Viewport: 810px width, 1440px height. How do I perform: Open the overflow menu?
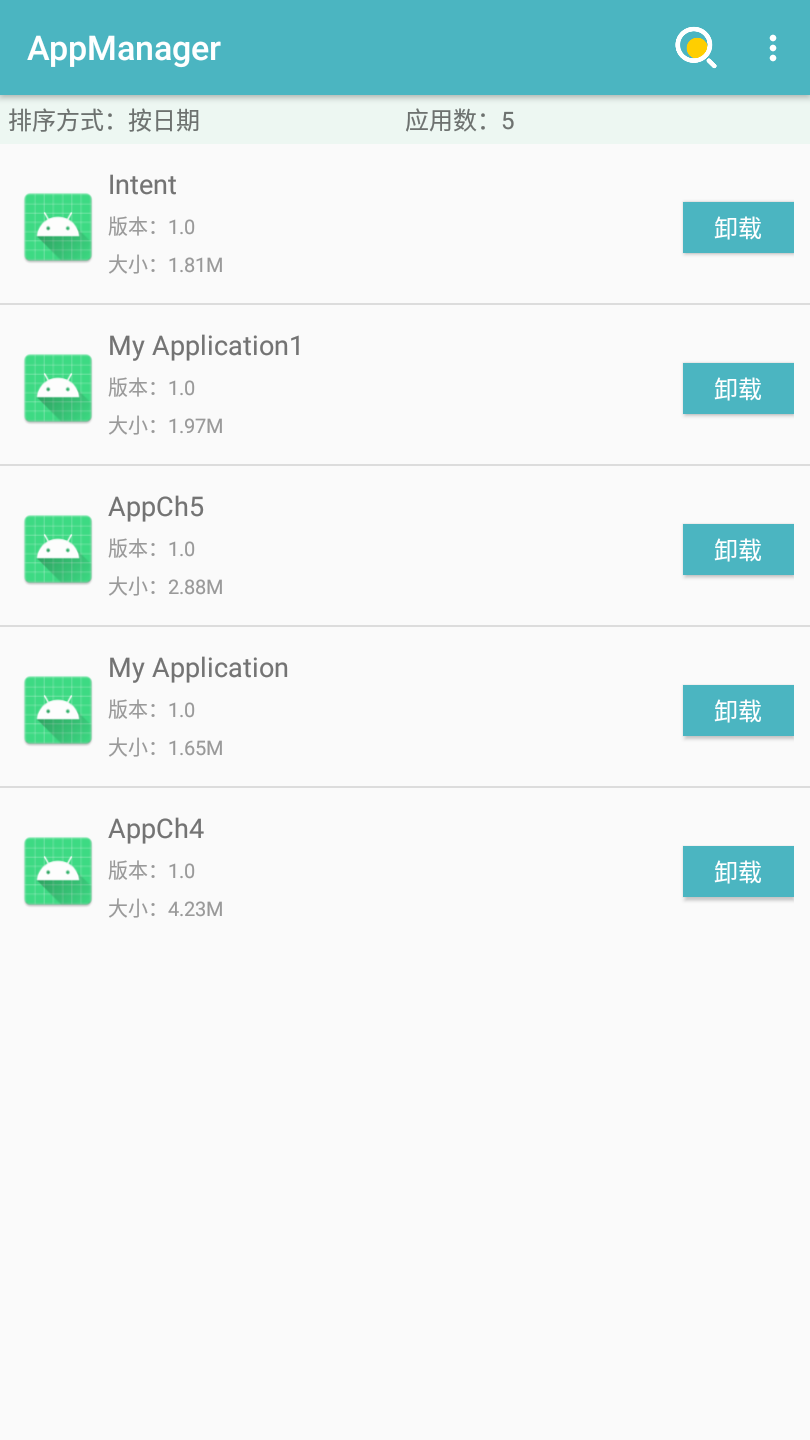click(x=772, y=48)
